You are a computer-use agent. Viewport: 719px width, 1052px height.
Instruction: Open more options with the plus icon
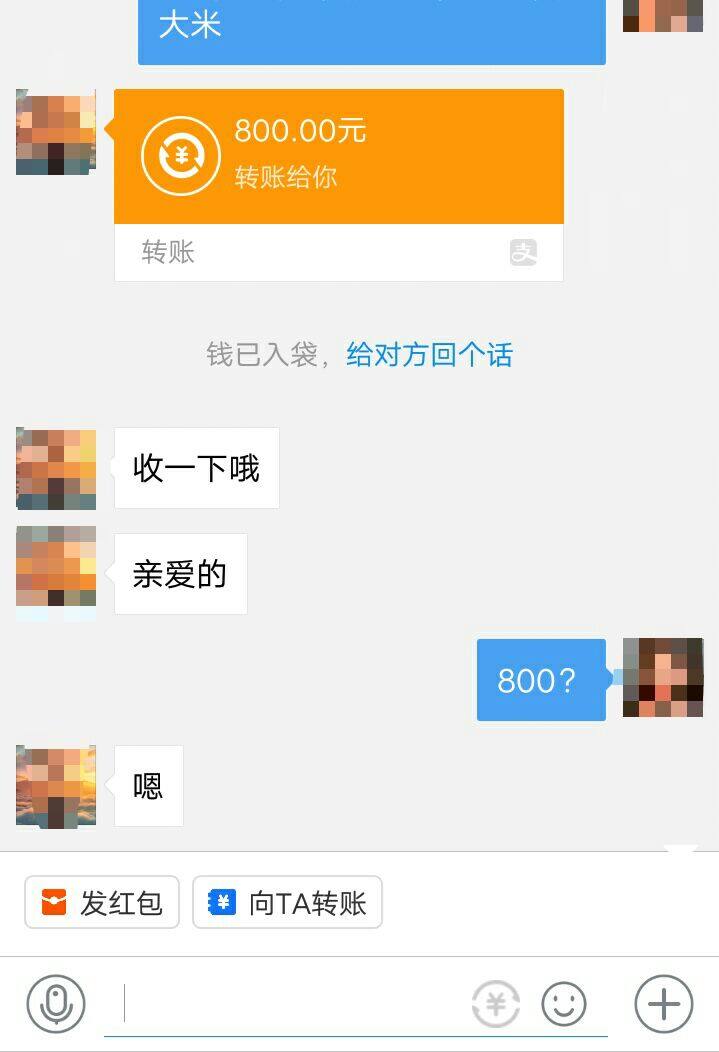[664, 1004]
